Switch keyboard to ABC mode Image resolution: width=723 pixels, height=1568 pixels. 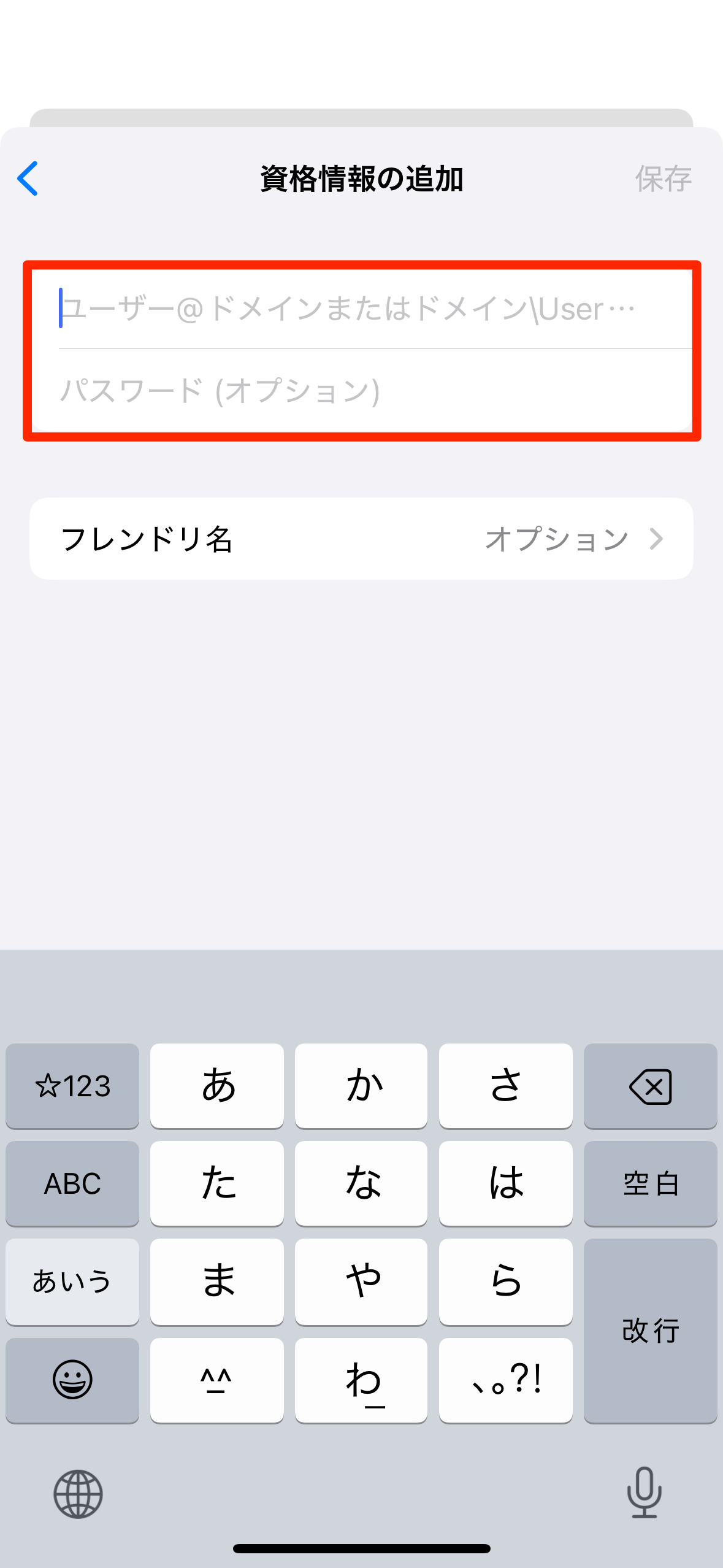click(72, 1183)
